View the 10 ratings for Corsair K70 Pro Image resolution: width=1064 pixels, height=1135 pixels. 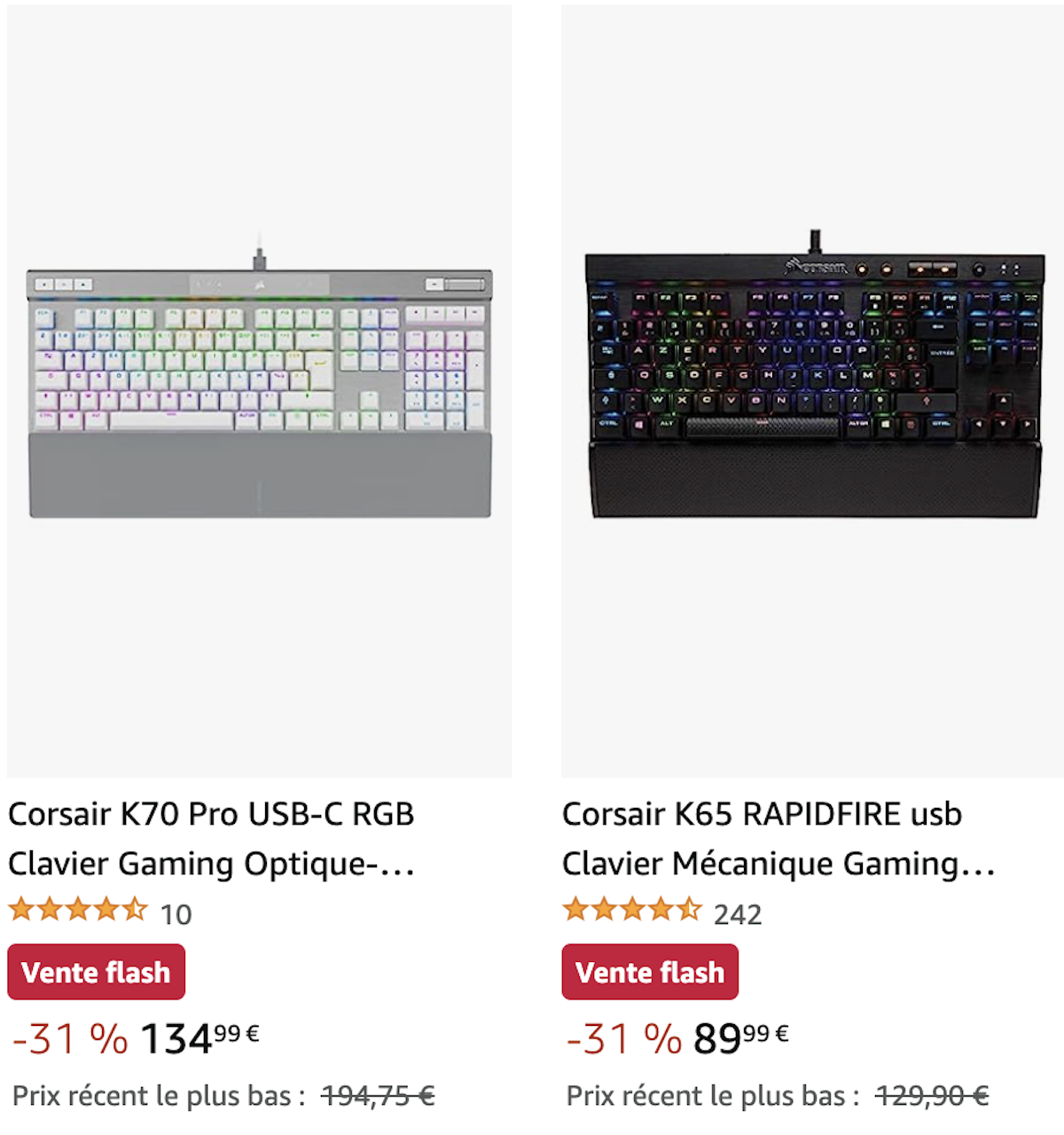click(x=176, y=914)
